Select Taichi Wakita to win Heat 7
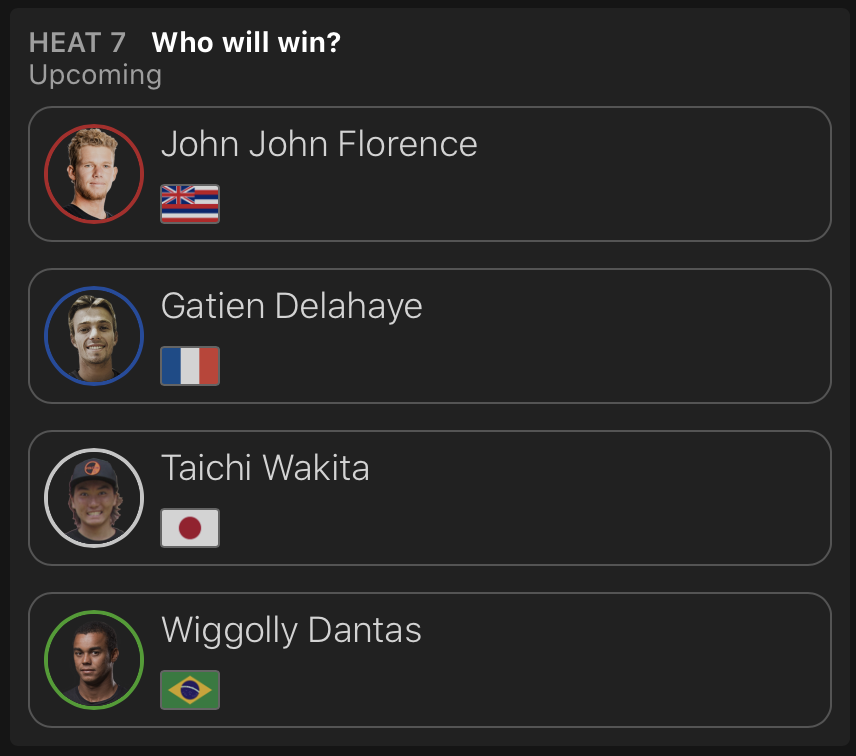This screenshot has width=856, height=756. coord(430,498)
